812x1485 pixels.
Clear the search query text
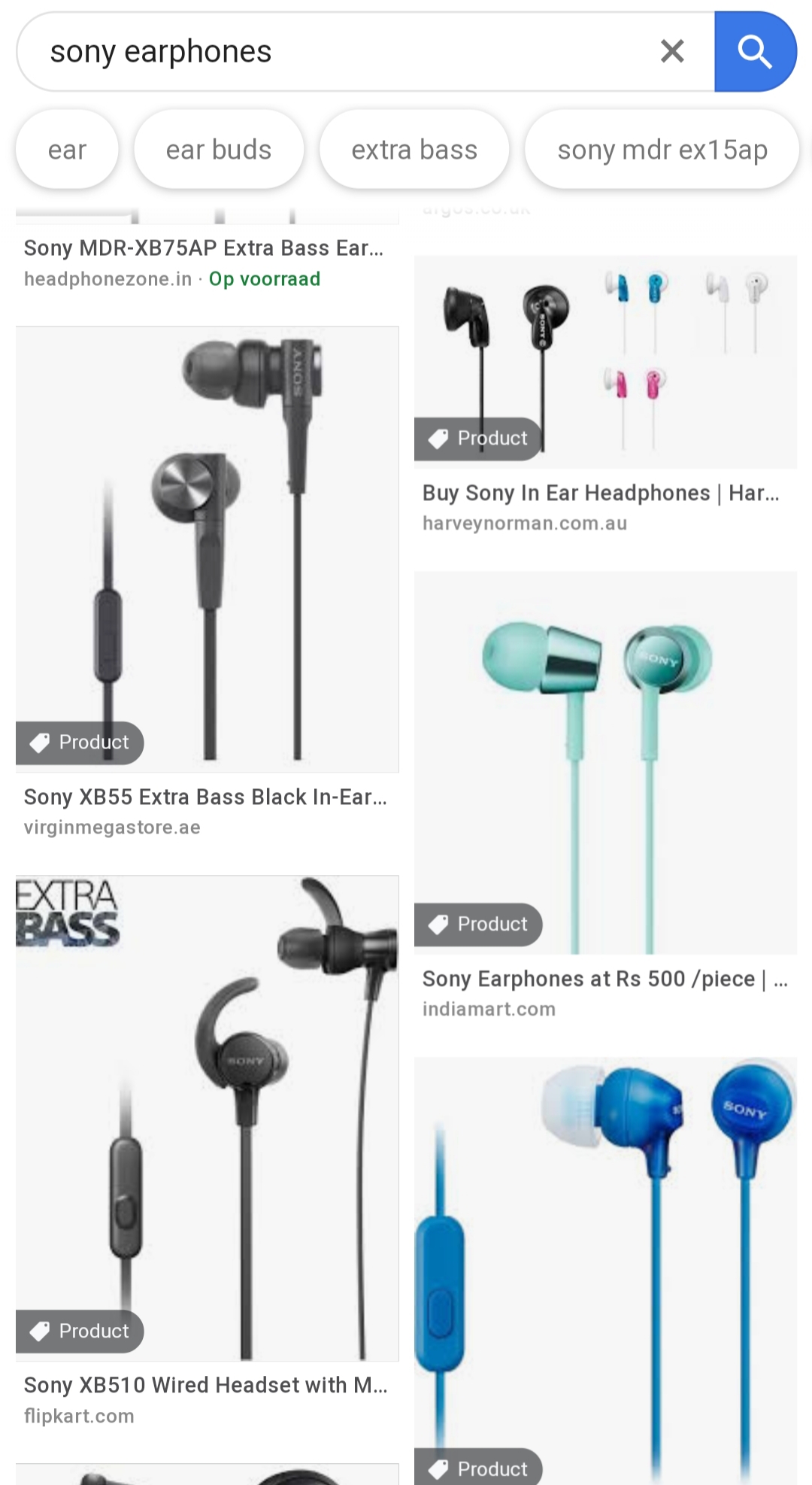tap(672, 52)
